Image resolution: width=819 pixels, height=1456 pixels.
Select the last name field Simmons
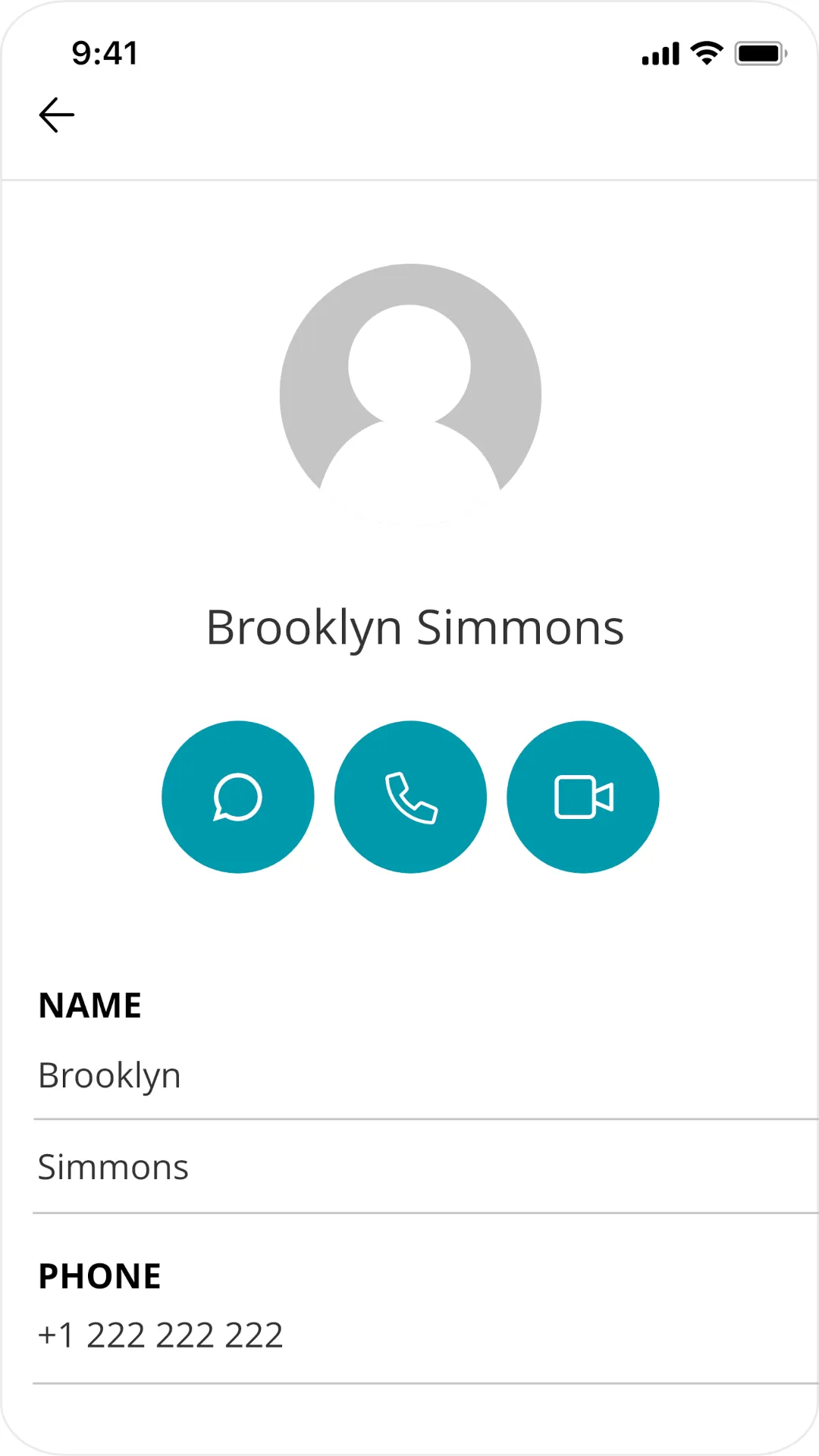(x=114, y=1167)
